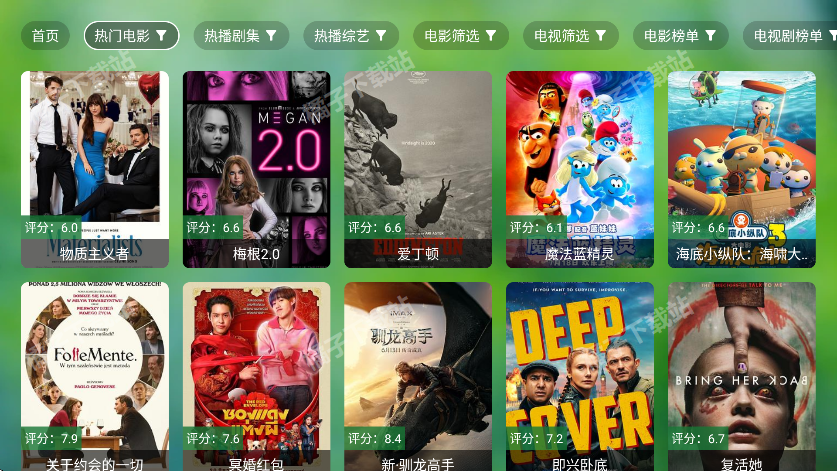Open the 海底小纵队 movie card

[742, 168]
